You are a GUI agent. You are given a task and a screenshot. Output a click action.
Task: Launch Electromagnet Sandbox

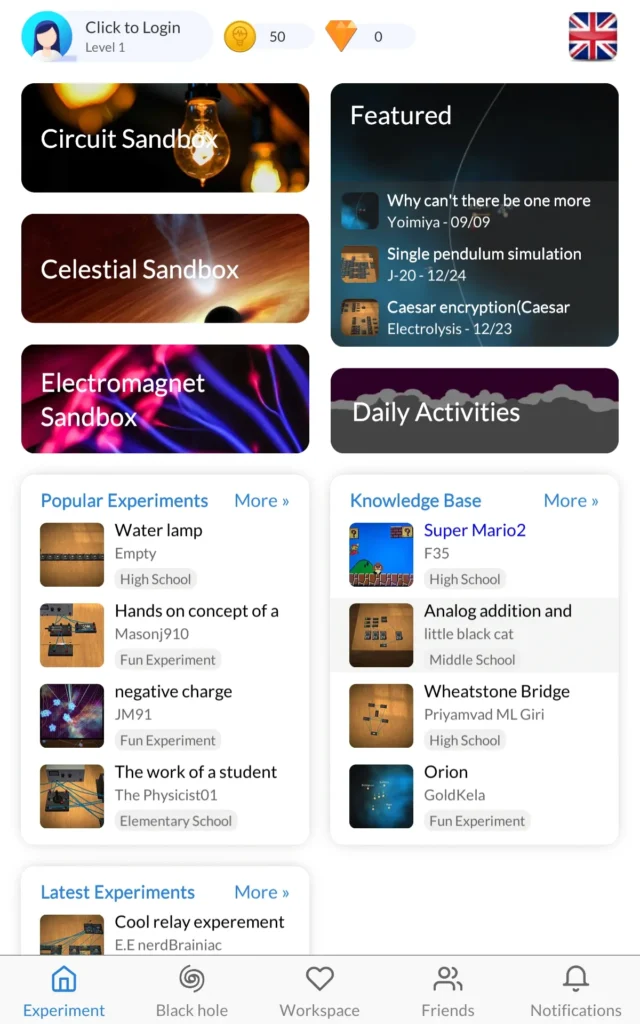[165, 399]
